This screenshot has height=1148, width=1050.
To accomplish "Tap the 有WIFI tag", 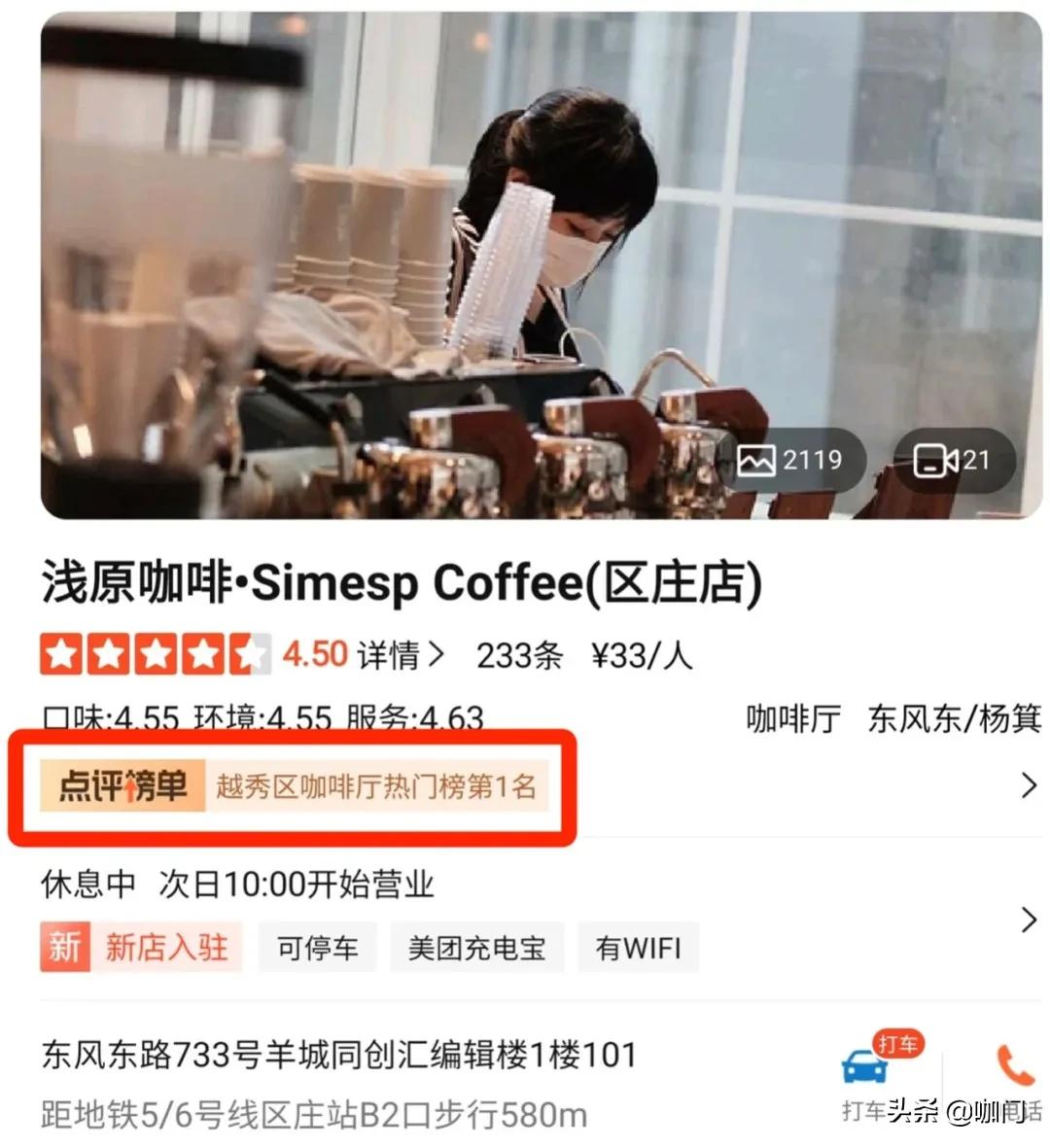I will [x=638, y=948].
